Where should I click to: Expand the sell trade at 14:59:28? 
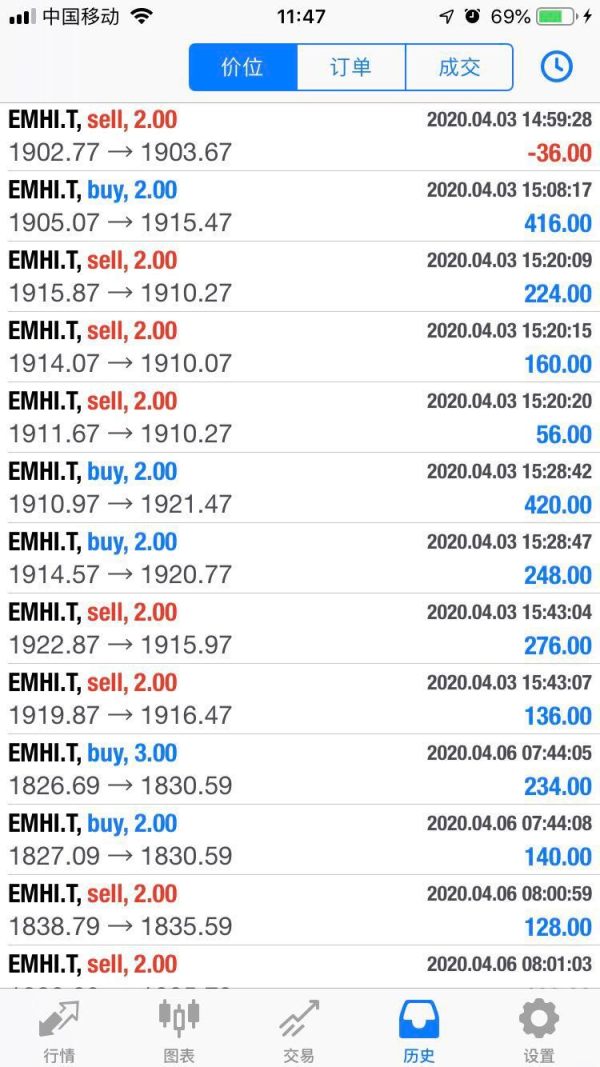[x=300, y=136]
